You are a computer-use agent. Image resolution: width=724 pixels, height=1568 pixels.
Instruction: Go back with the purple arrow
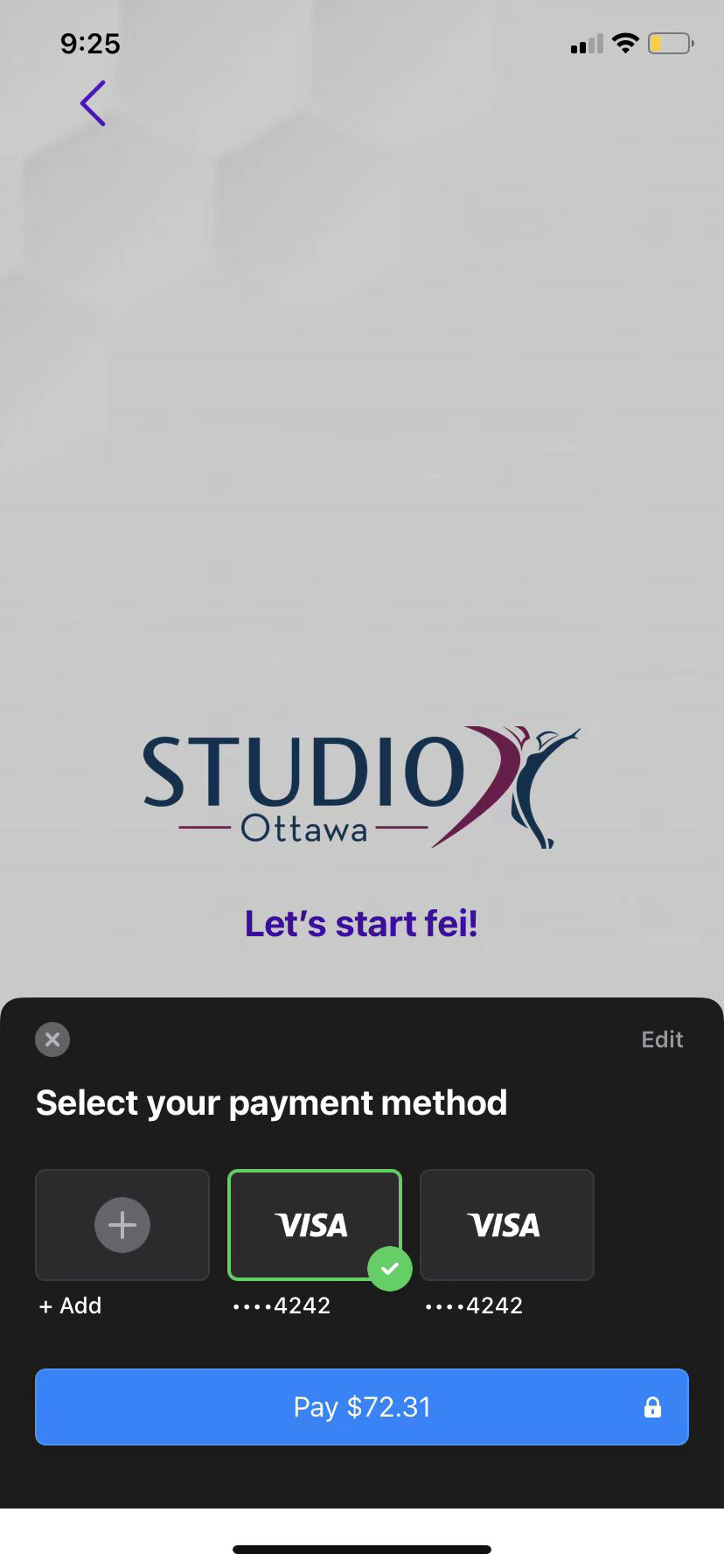point(93,103)
